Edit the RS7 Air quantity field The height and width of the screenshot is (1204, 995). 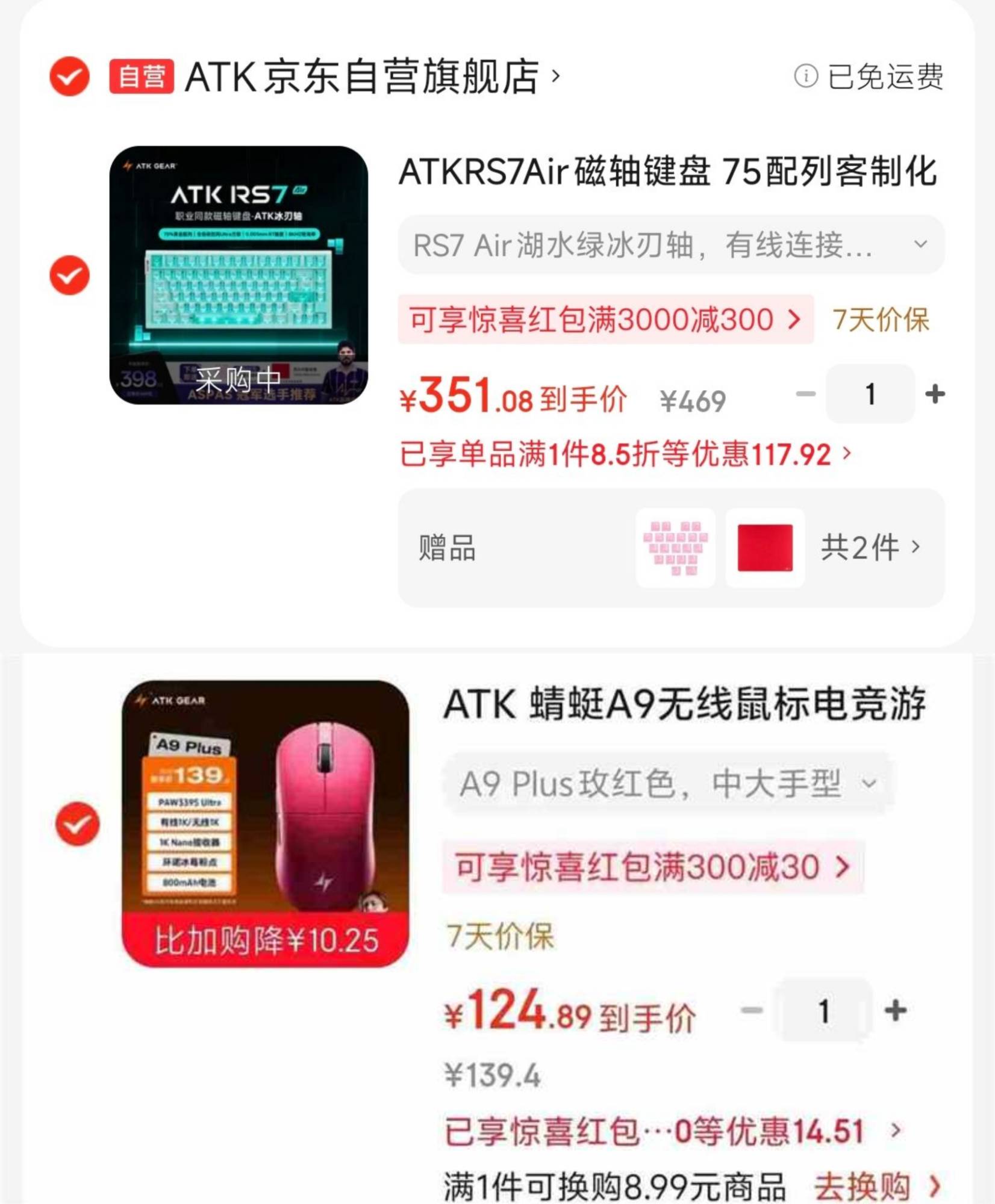pyautogui.click(x=870, y=394)
